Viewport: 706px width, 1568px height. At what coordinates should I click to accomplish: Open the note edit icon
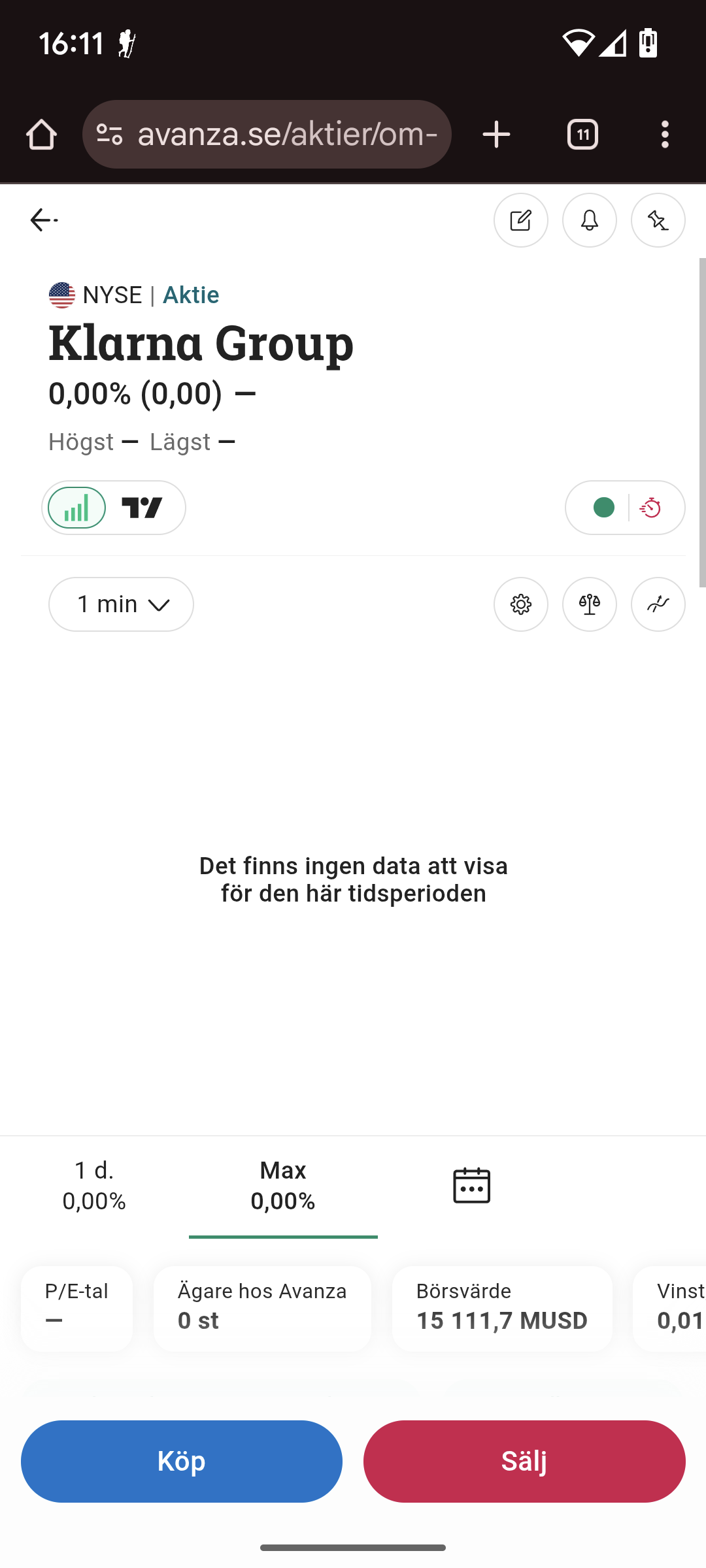(520, 221)
